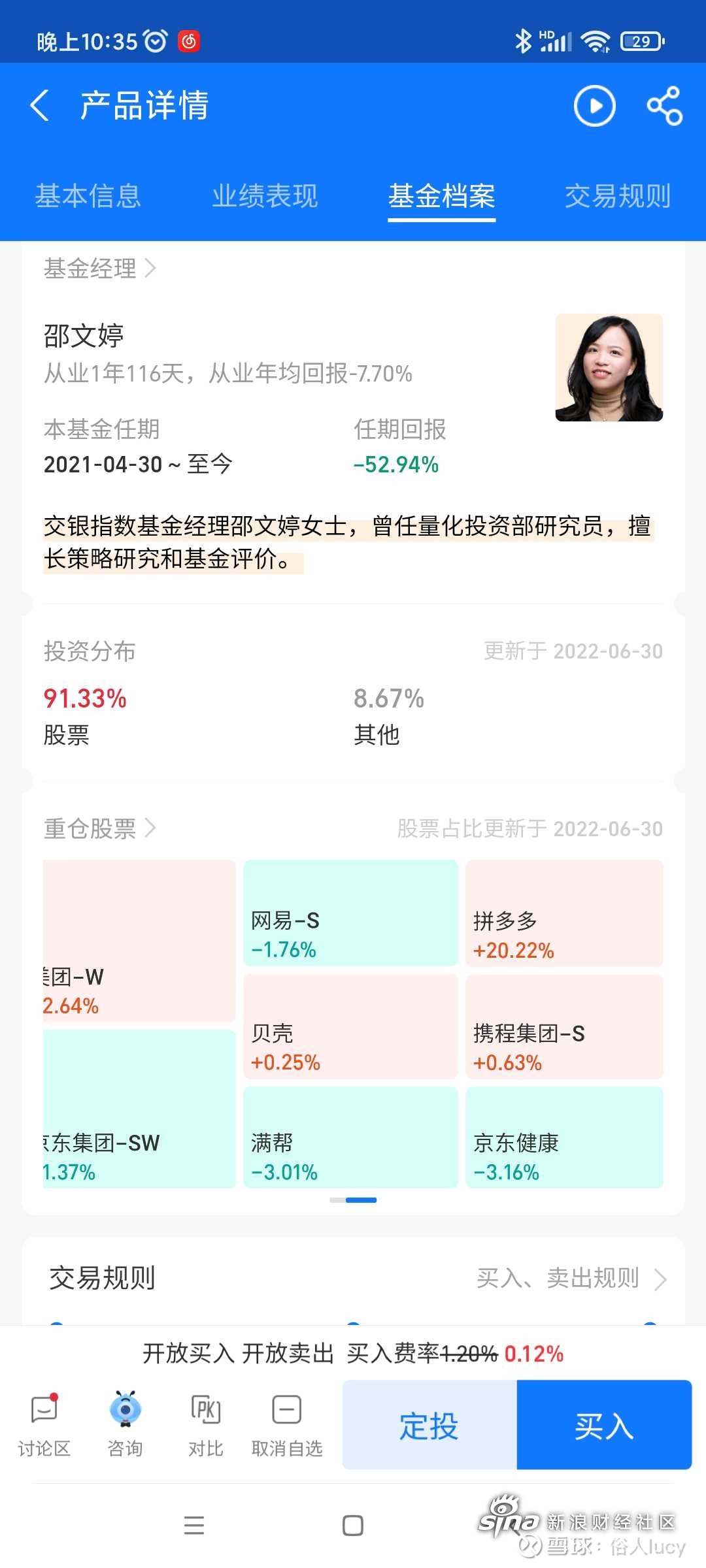Switch to the 交易规则 tab
This screenshot has height=1568, width=706.
(x=618, y=196)
